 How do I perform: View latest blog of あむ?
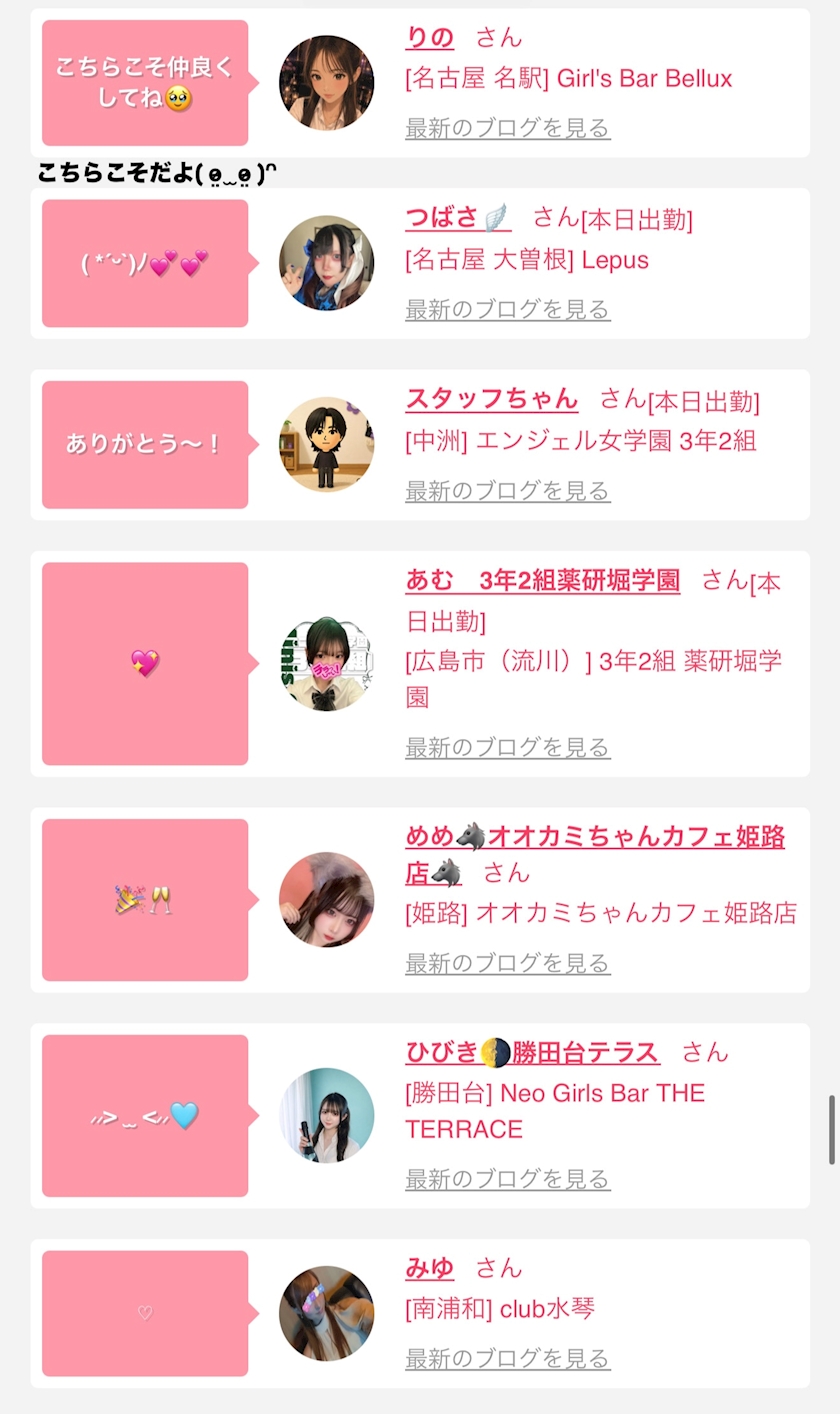508,747
